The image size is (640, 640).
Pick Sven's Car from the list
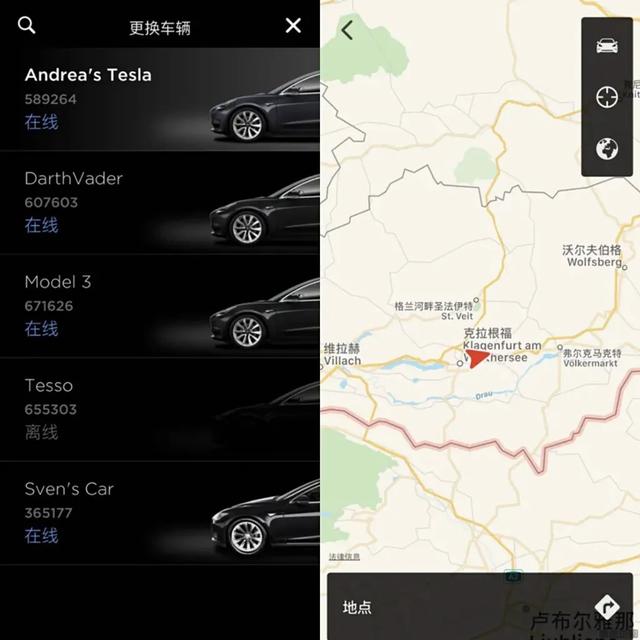[150, 512]
